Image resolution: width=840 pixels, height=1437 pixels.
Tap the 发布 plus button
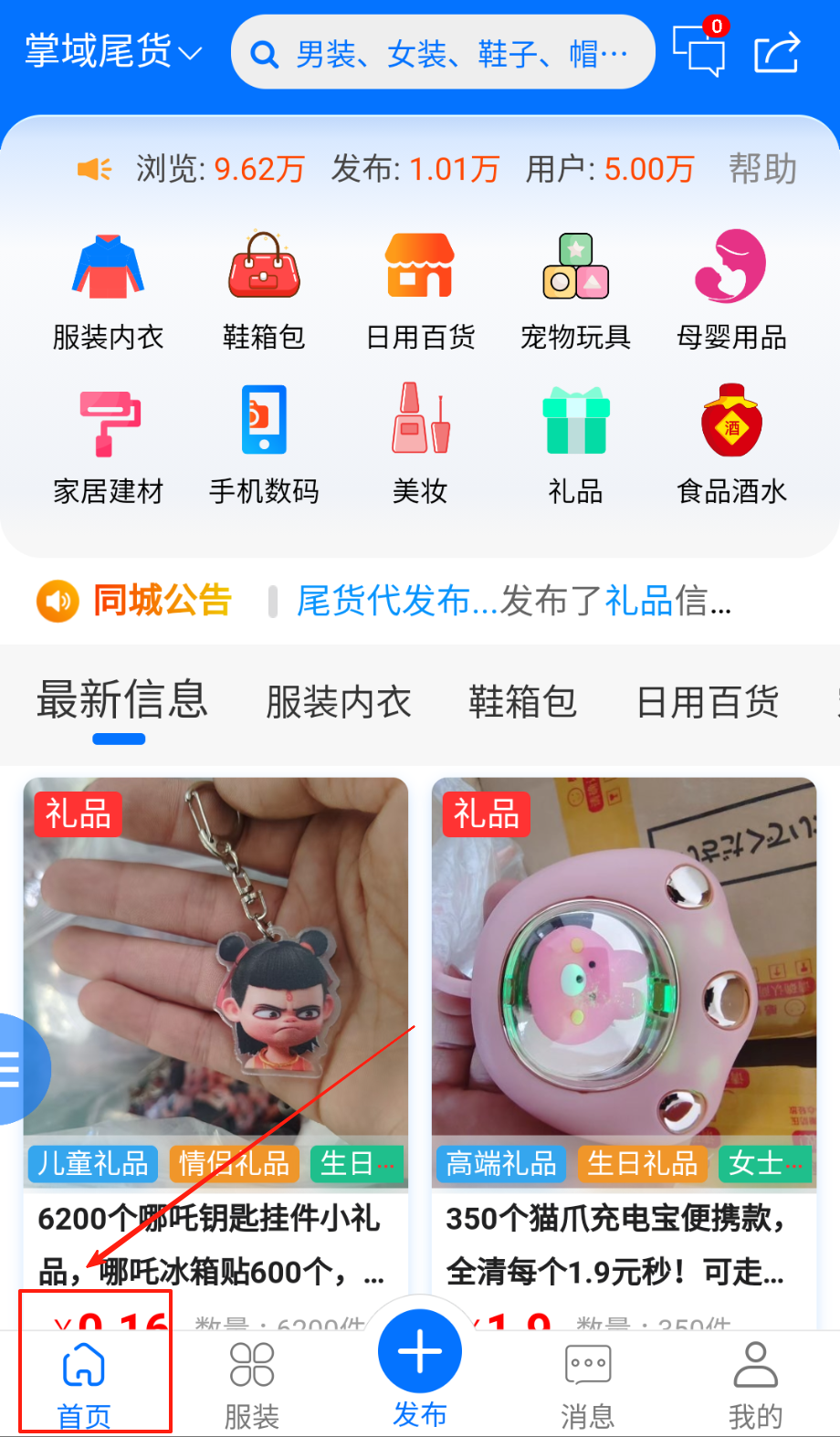click(420, 1353)
